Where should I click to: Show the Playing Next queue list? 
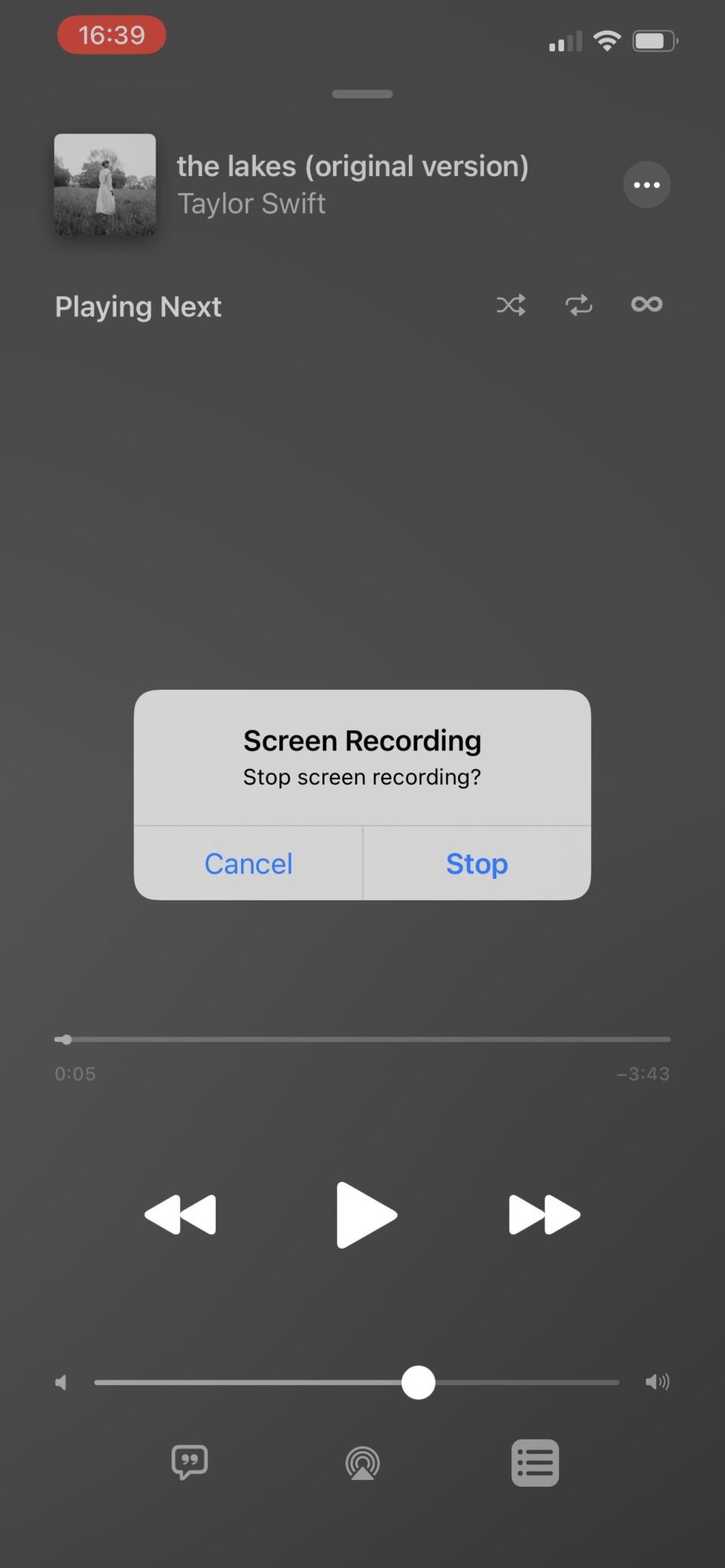coord(535,1462)
